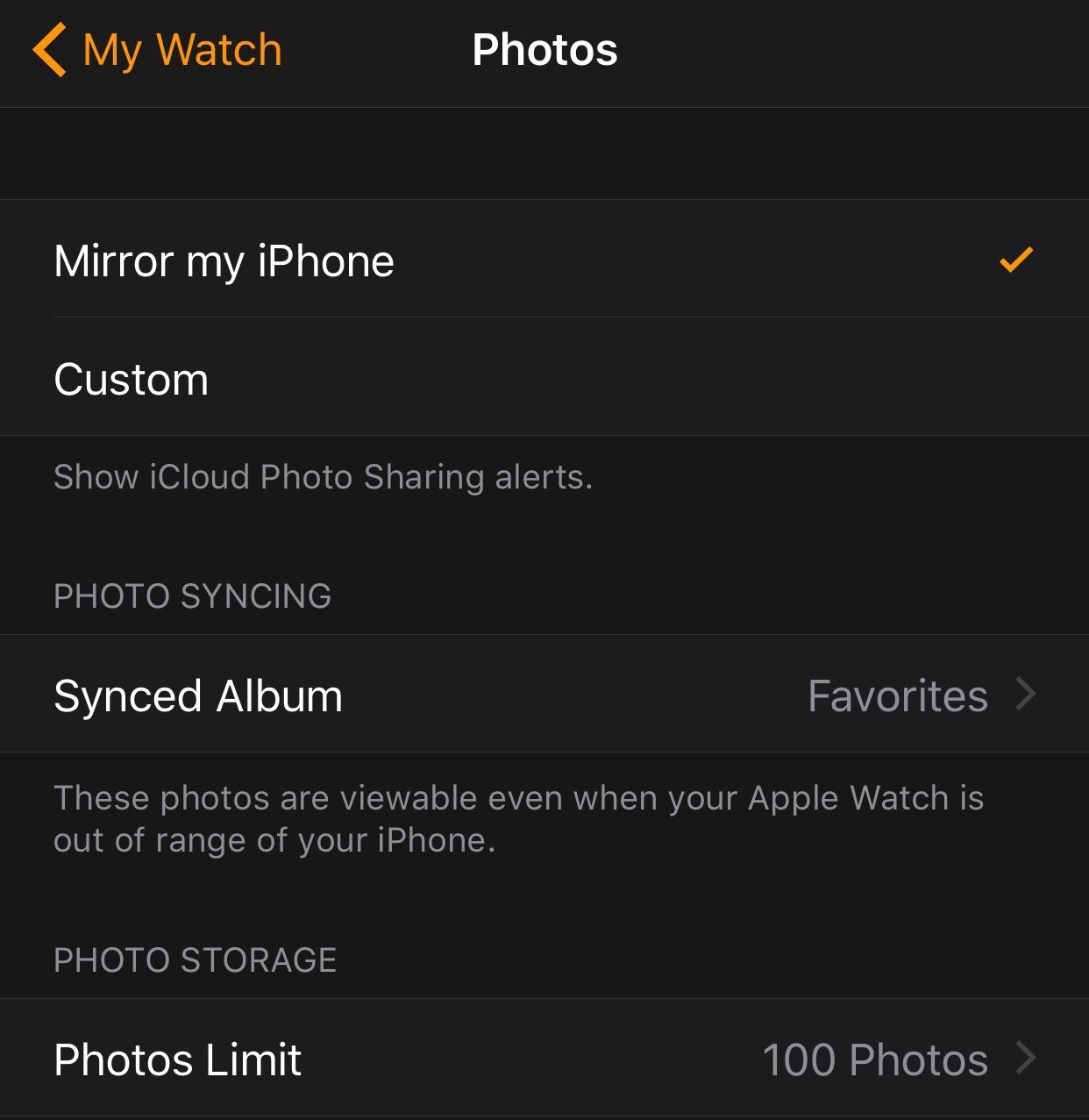Open Synced Album settings
Image resolution: width=1089 pixels, height=1120 pixels.
[x=544, y=695]
